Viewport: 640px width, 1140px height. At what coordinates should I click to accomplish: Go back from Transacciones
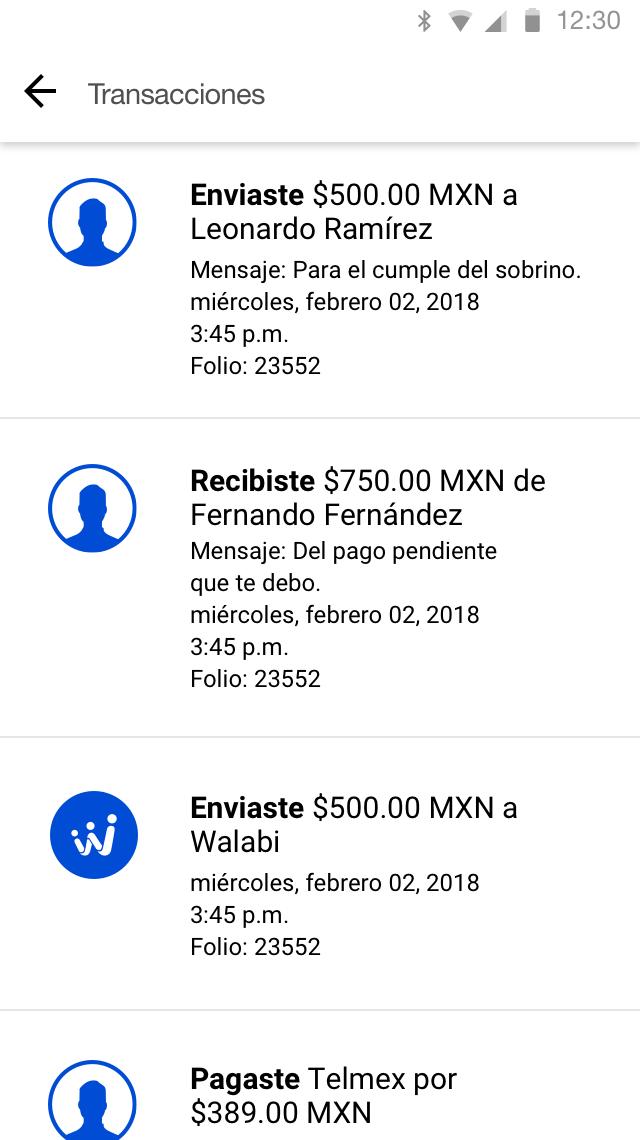[40, 92]
